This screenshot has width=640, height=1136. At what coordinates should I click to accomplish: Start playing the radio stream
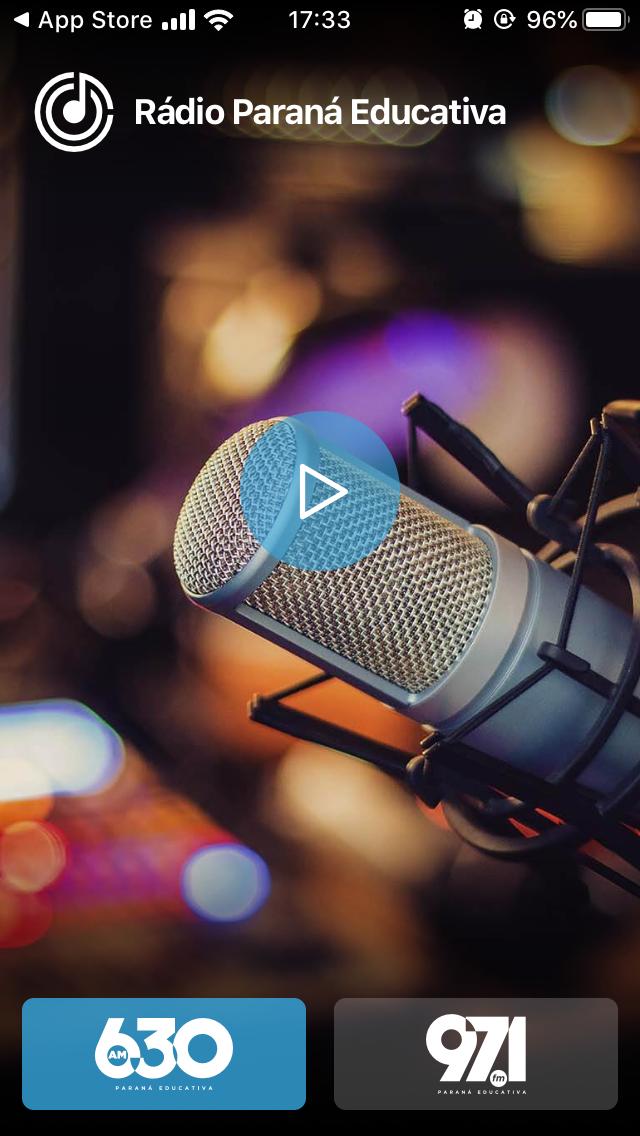[319, 491]
